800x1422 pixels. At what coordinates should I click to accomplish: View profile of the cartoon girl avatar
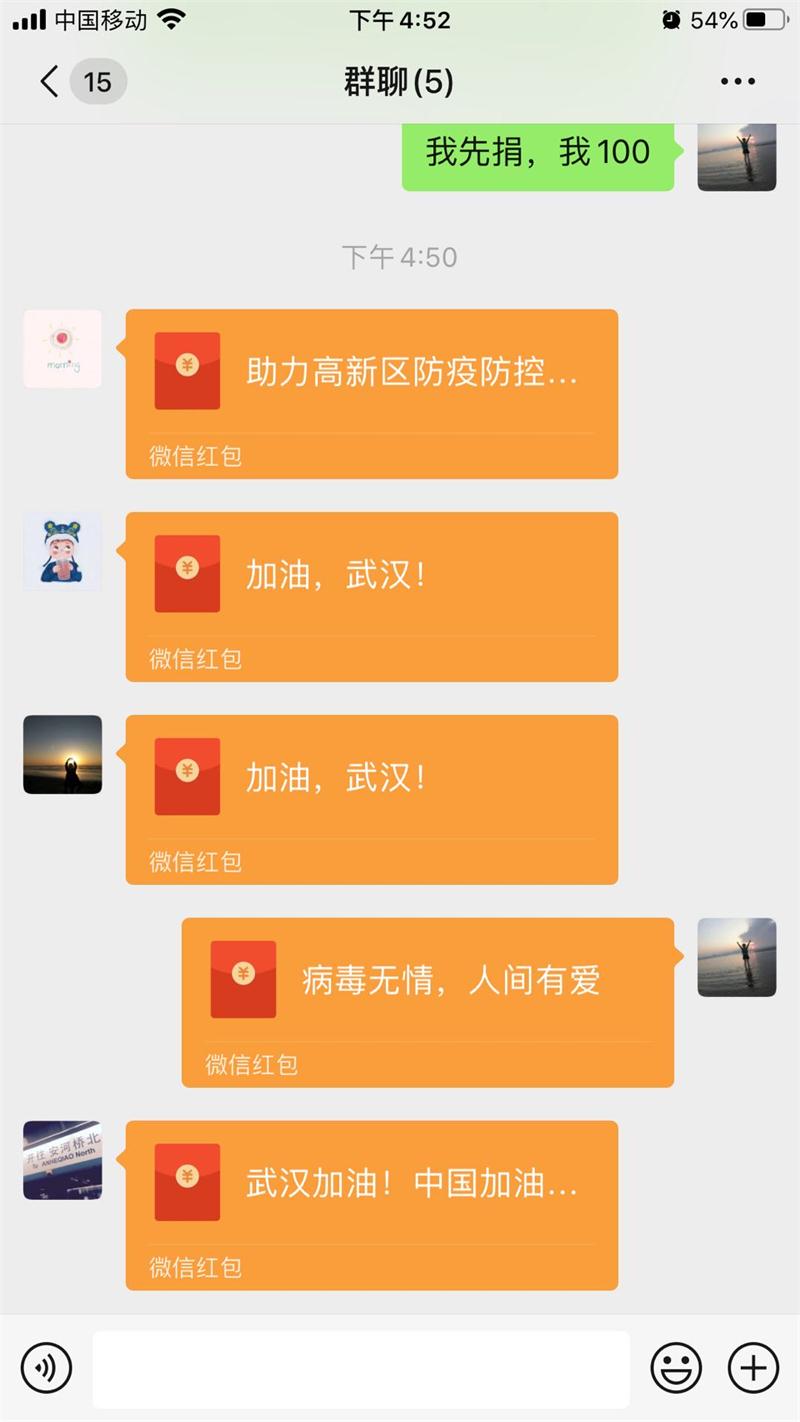[62, 552]
